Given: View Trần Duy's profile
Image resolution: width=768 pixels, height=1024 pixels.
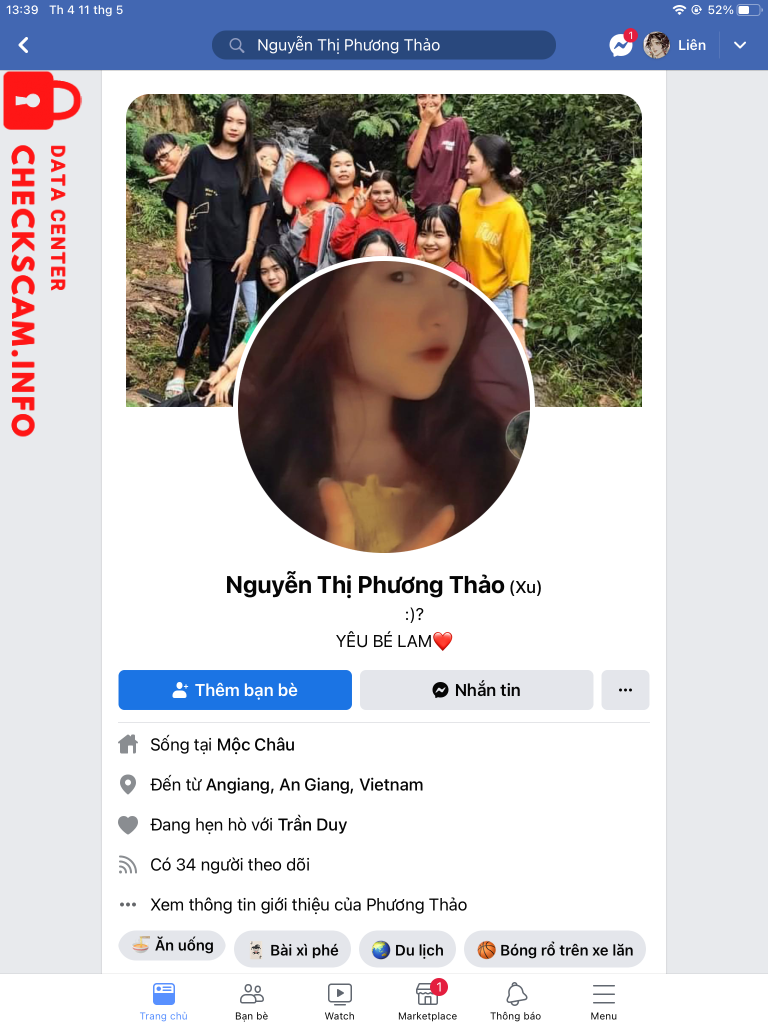Looking at the screenshot, I should pyautogui.click(x=312, y=825).
